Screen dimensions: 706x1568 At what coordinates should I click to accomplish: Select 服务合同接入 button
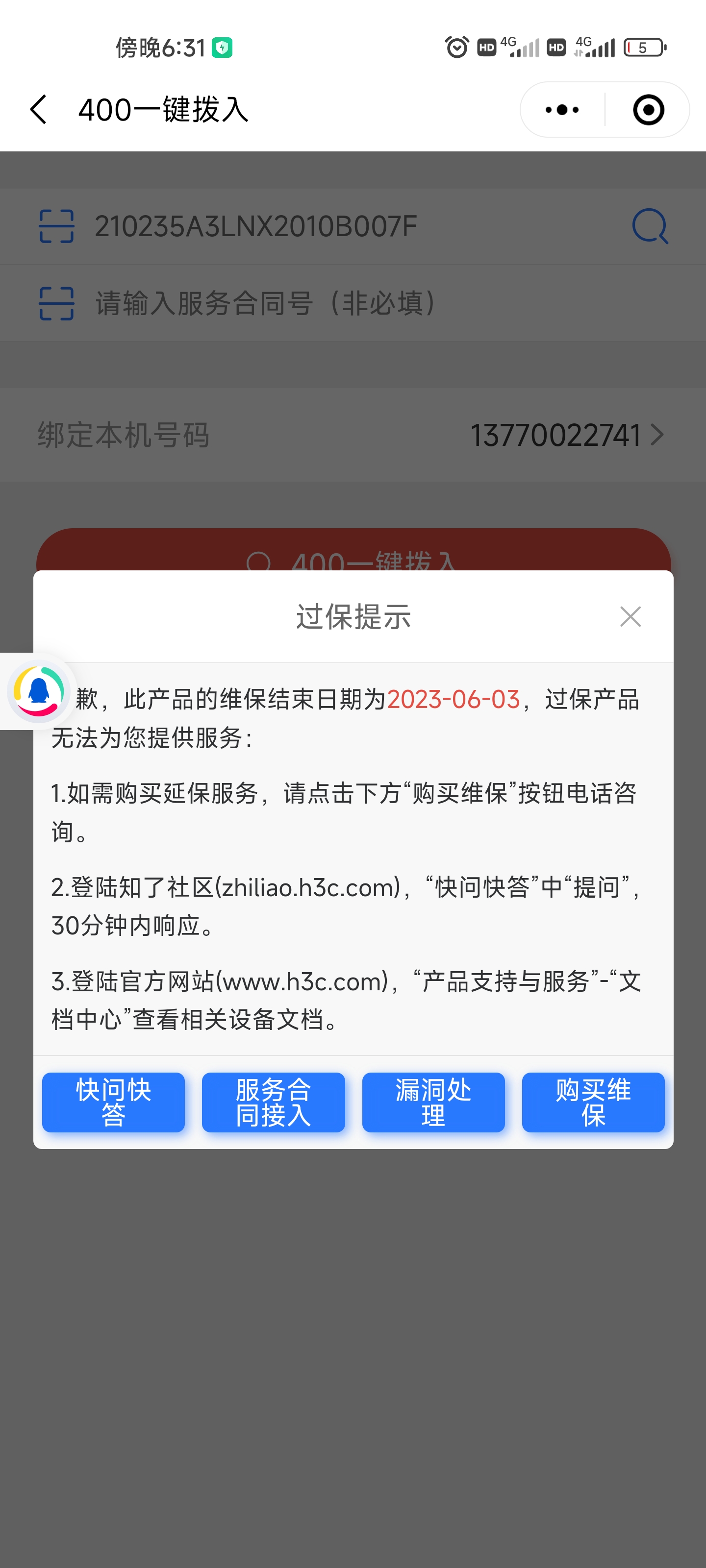point(273,1102)
